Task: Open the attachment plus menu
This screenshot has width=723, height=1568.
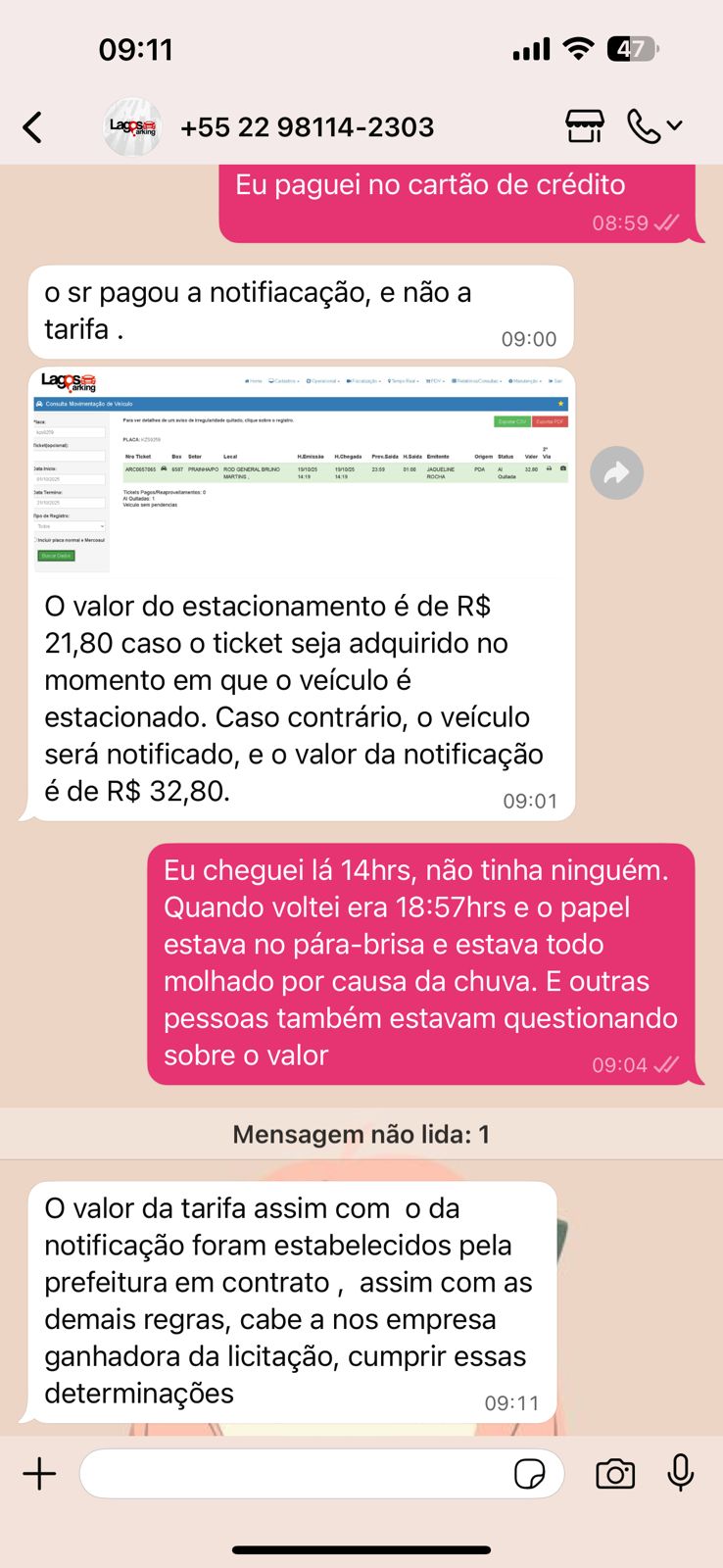Action: tap(39, 1474)
